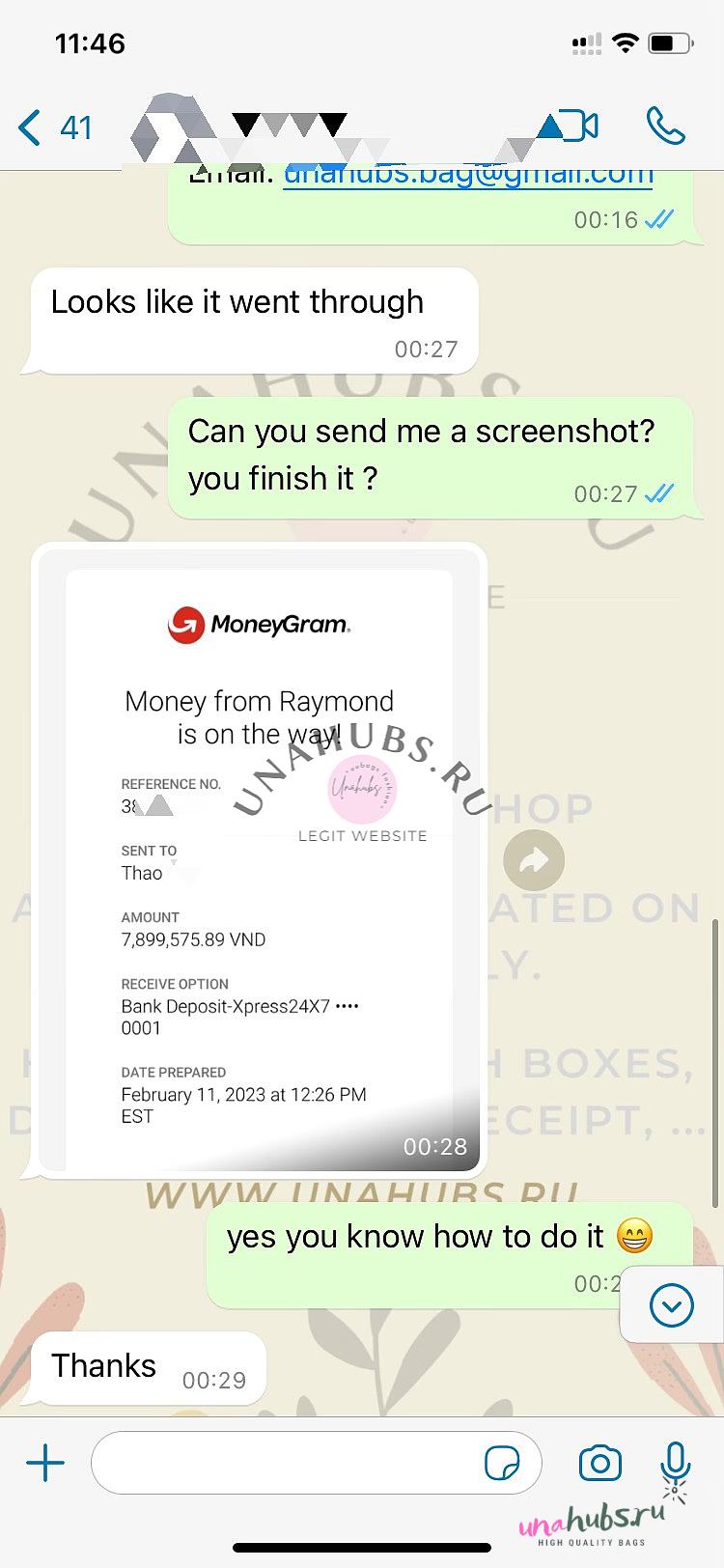This screenshot has height=1568, width=724.
Task: Forward the MoneyGram image
Action: (534, 860)
